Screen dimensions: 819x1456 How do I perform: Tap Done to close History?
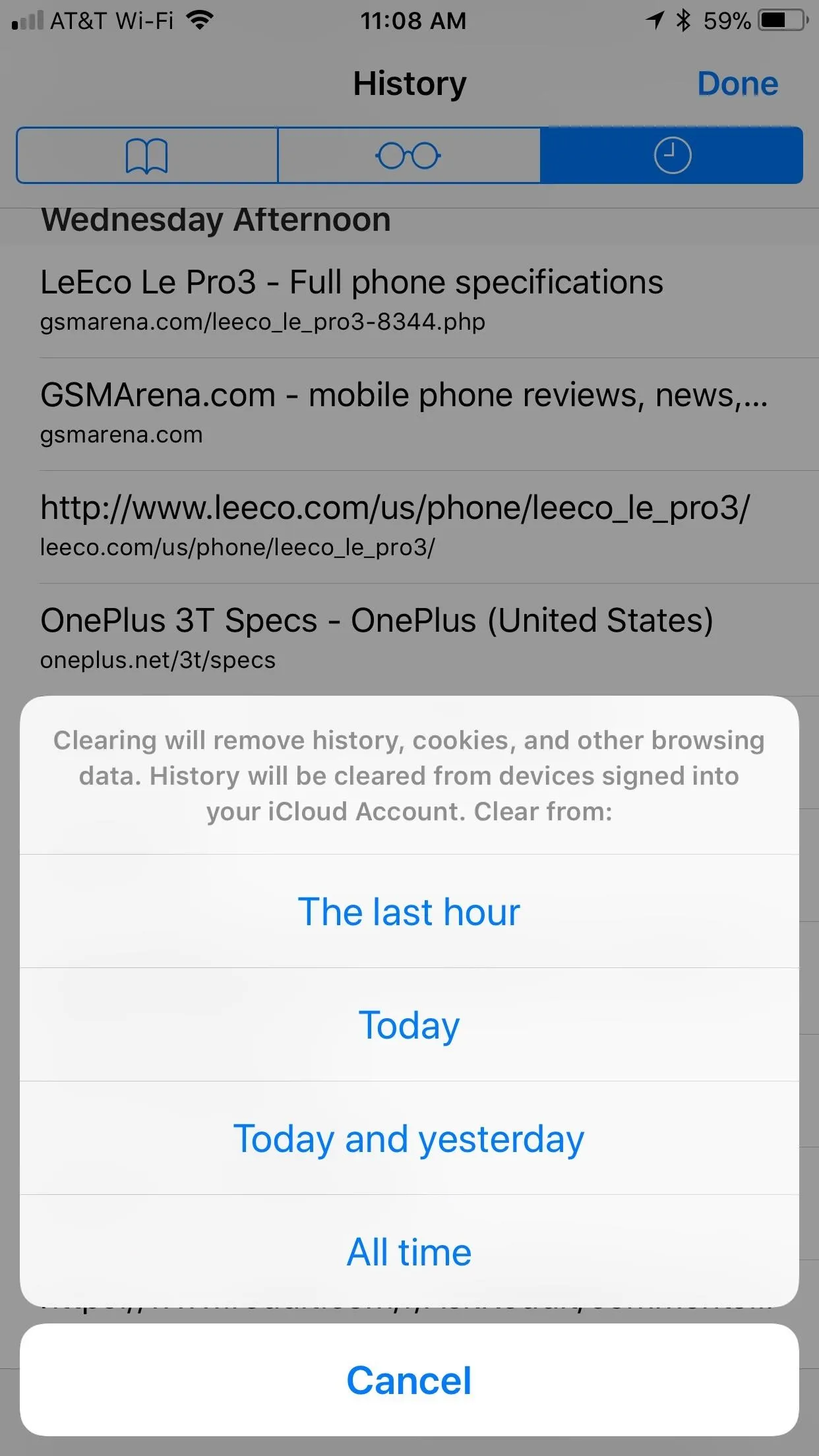click(x=738, y=84)
